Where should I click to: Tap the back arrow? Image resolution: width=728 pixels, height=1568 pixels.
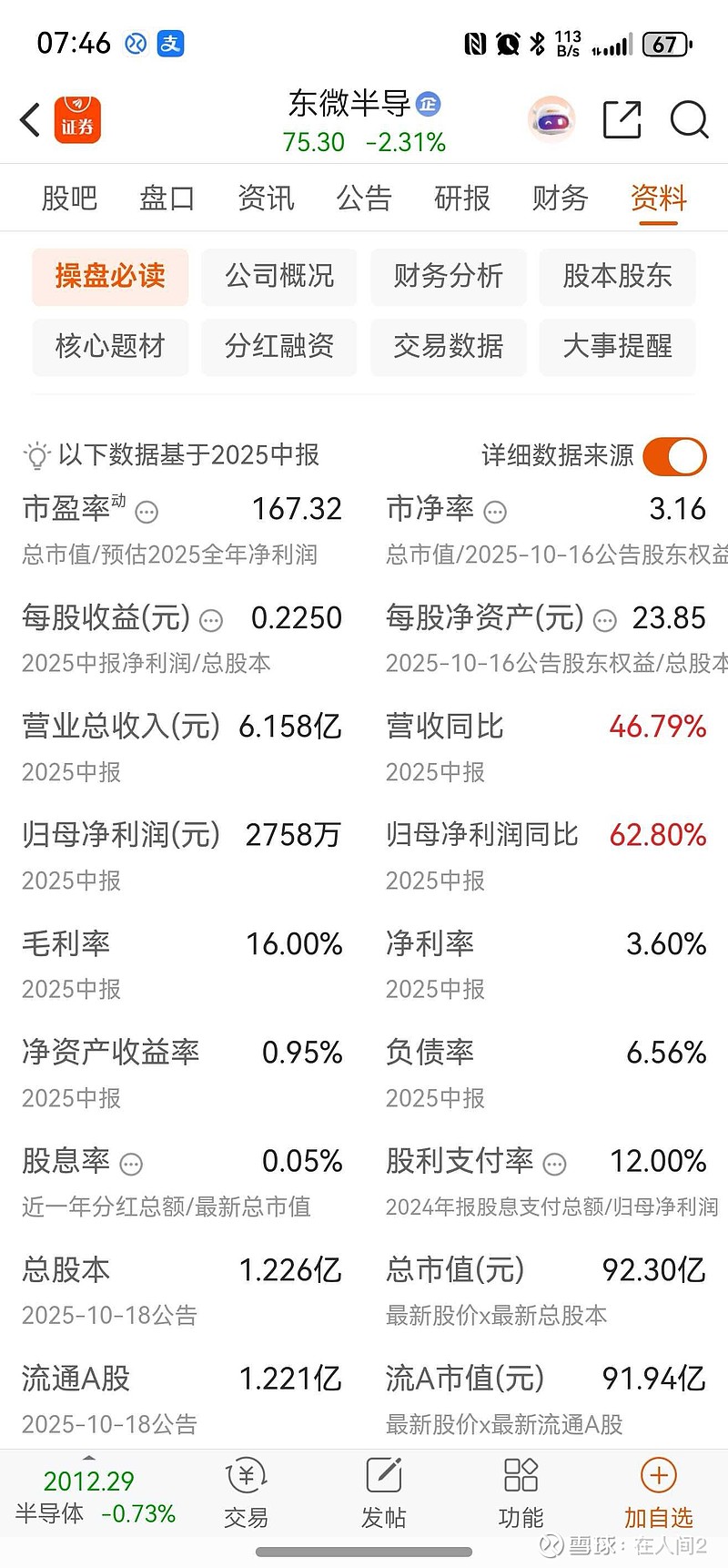pyautogui.click(x=29, y=119)
